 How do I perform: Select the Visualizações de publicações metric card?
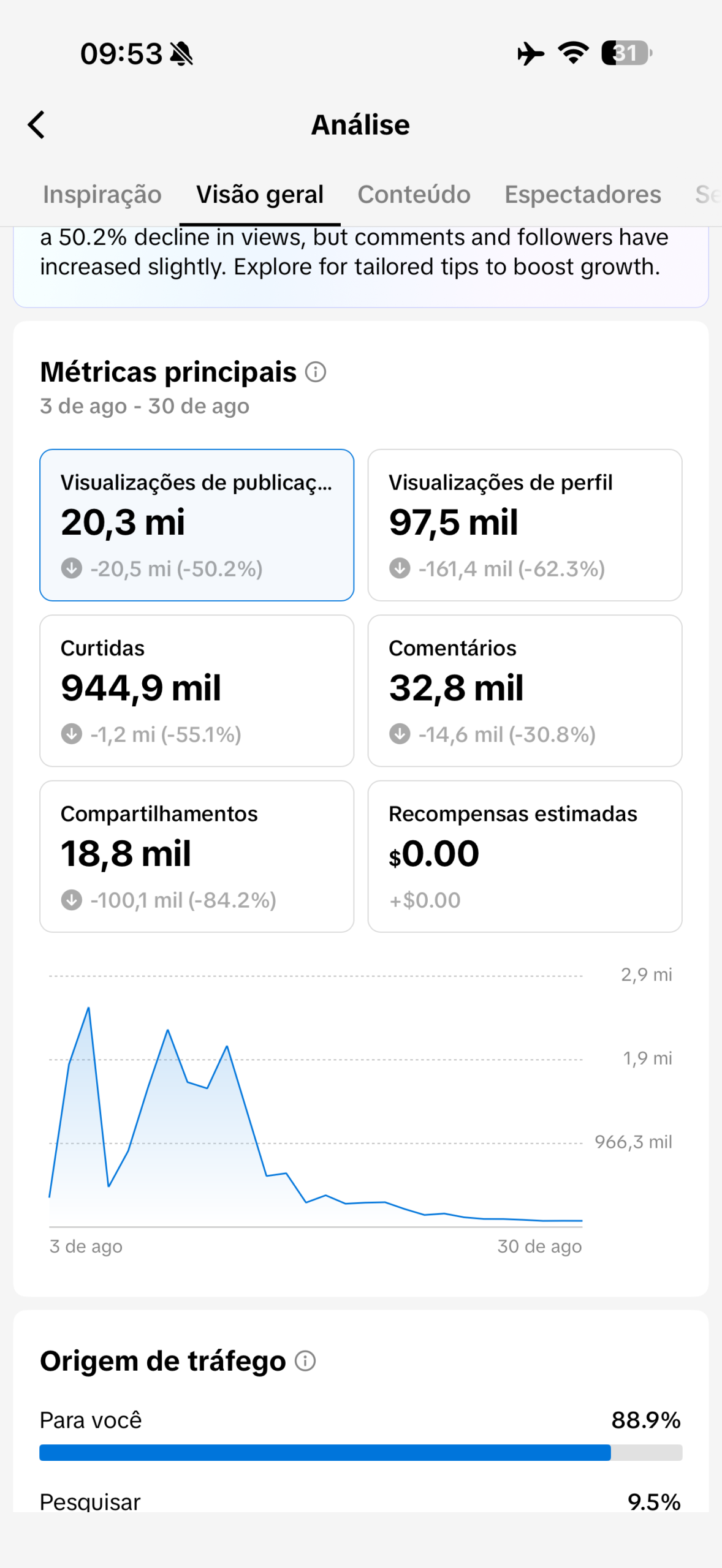(x=197, y=525)
